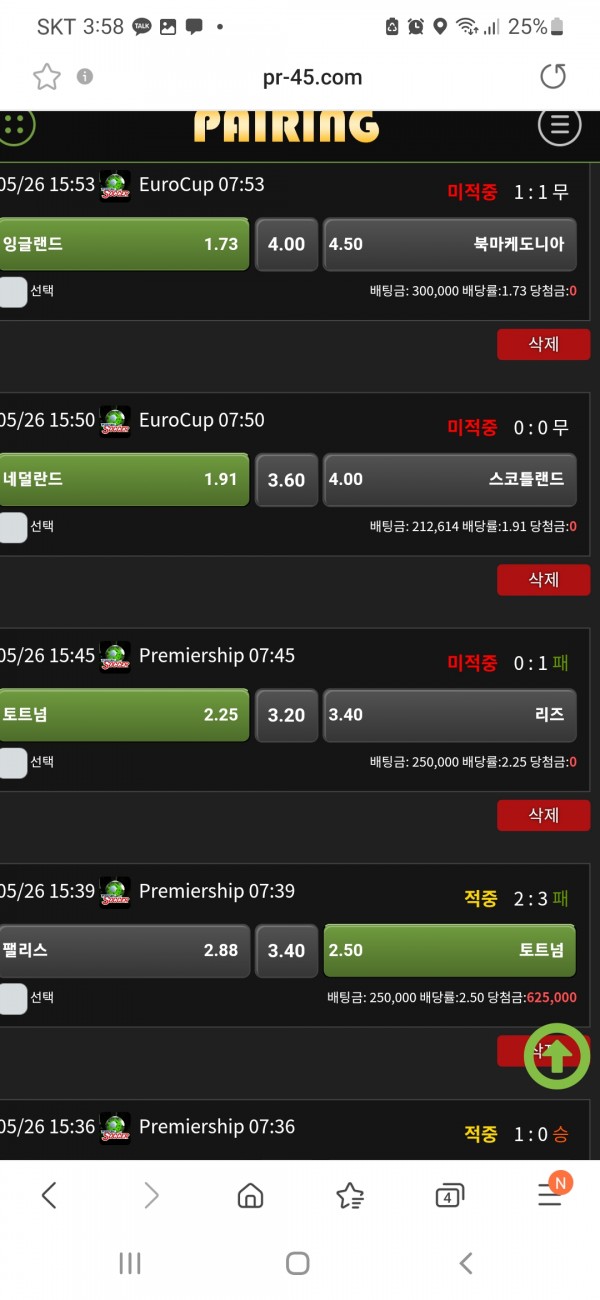Open the browser home page
600x1300 pixels.
[250, 1194]
